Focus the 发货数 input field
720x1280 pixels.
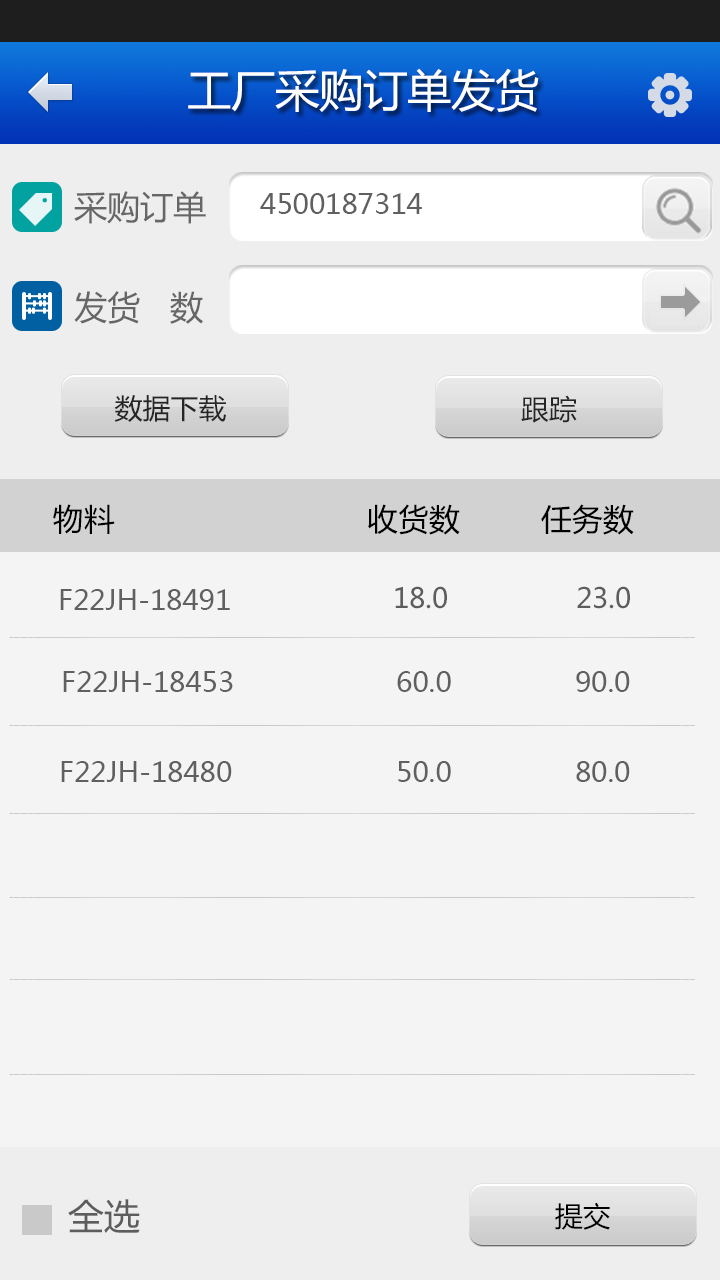[435, 301]
